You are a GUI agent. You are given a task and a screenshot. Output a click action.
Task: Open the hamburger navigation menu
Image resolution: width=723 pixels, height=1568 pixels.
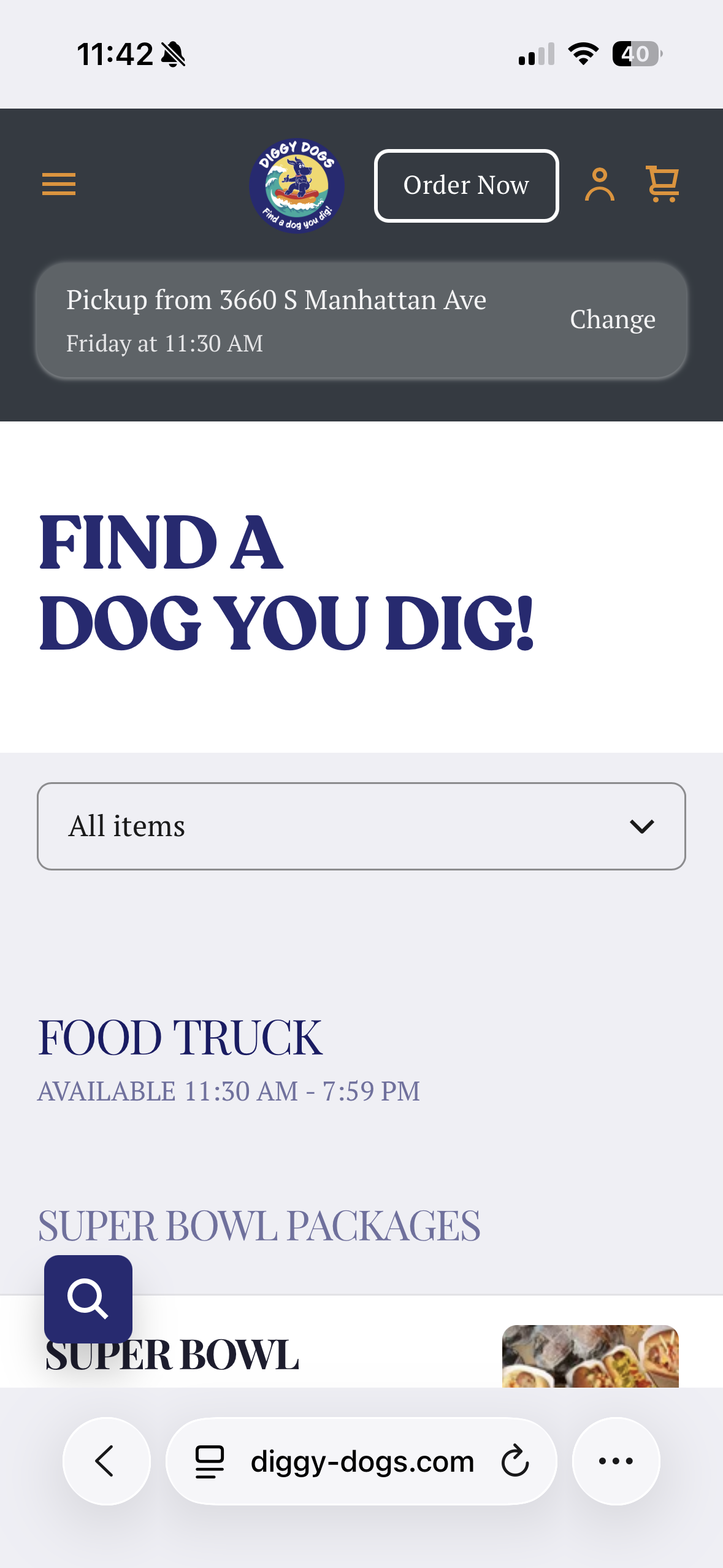click(x=59, y=184)
